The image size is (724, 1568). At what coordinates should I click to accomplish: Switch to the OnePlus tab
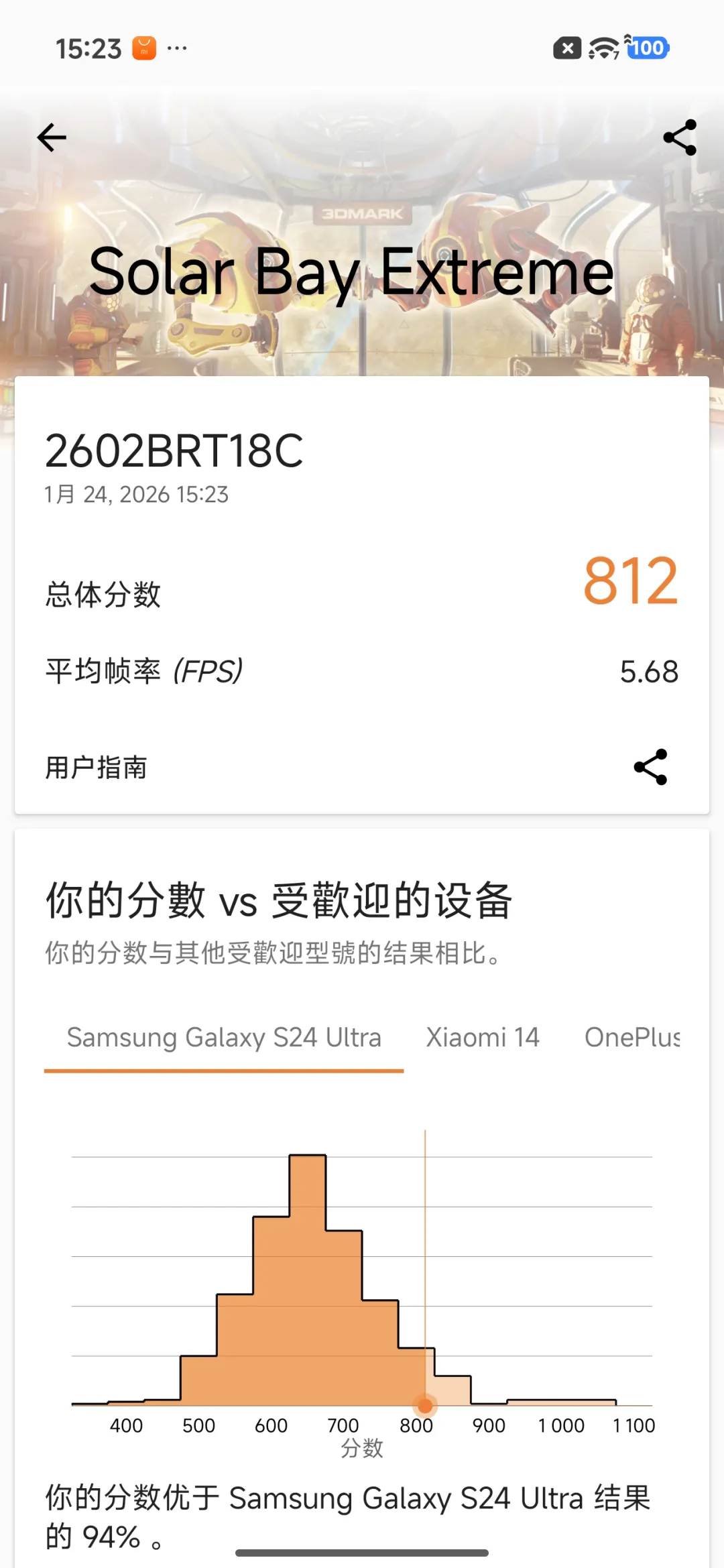(x=632, y=1038)
